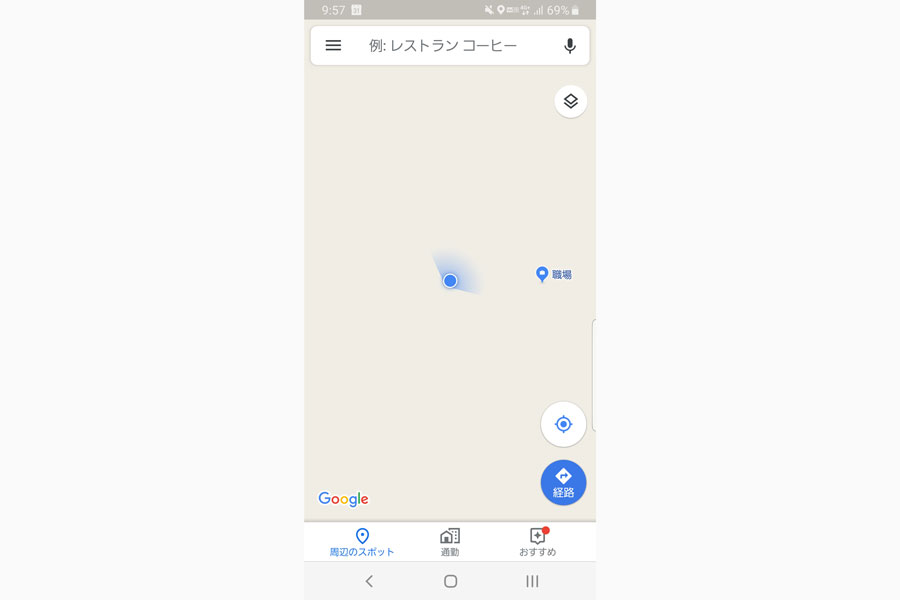Open the おすすめ tab
900x600 pixels.
click(537, 542)
